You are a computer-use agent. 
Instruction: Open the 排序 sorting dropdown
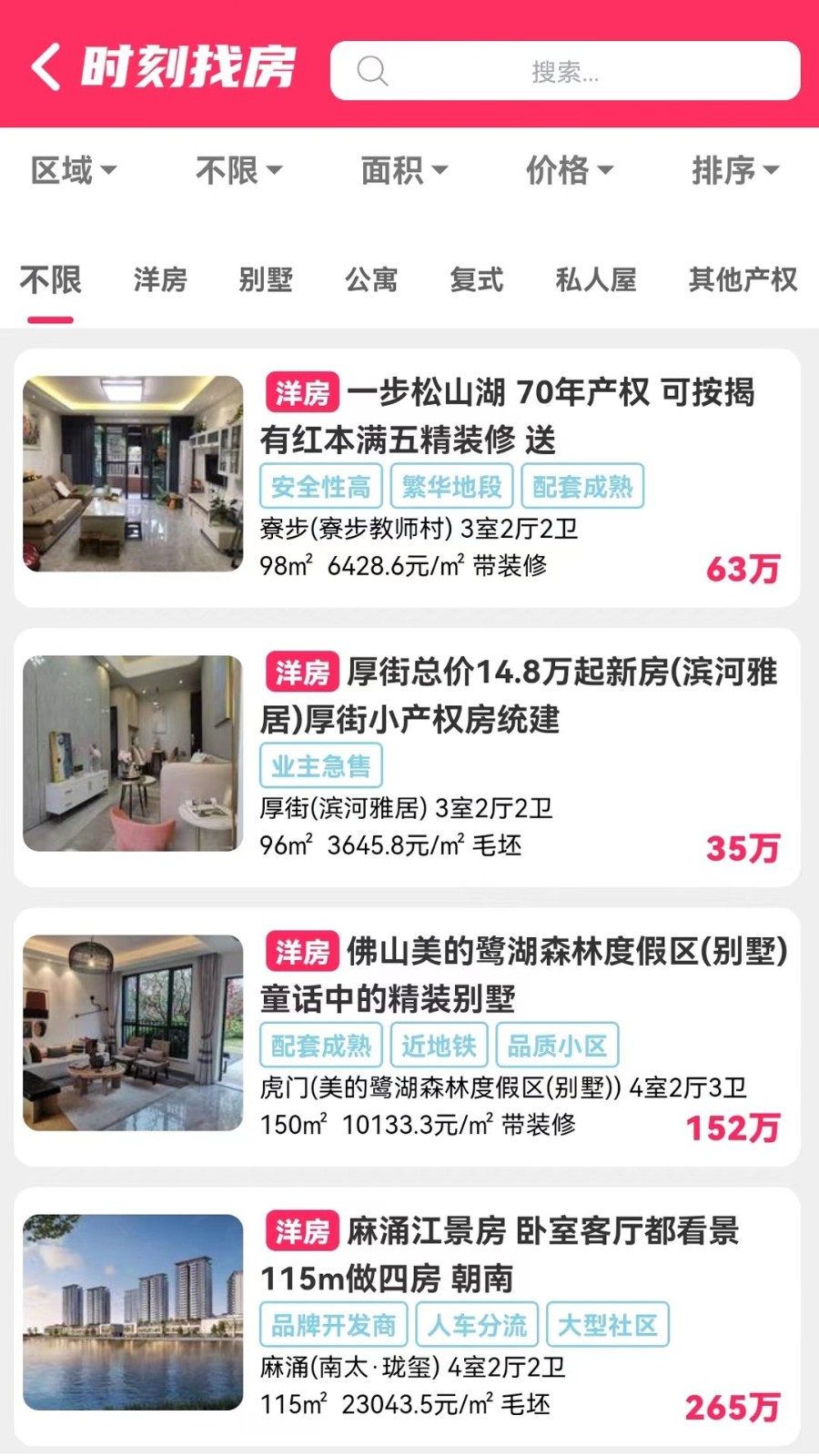pyautogui.click(x=734, y=170)
